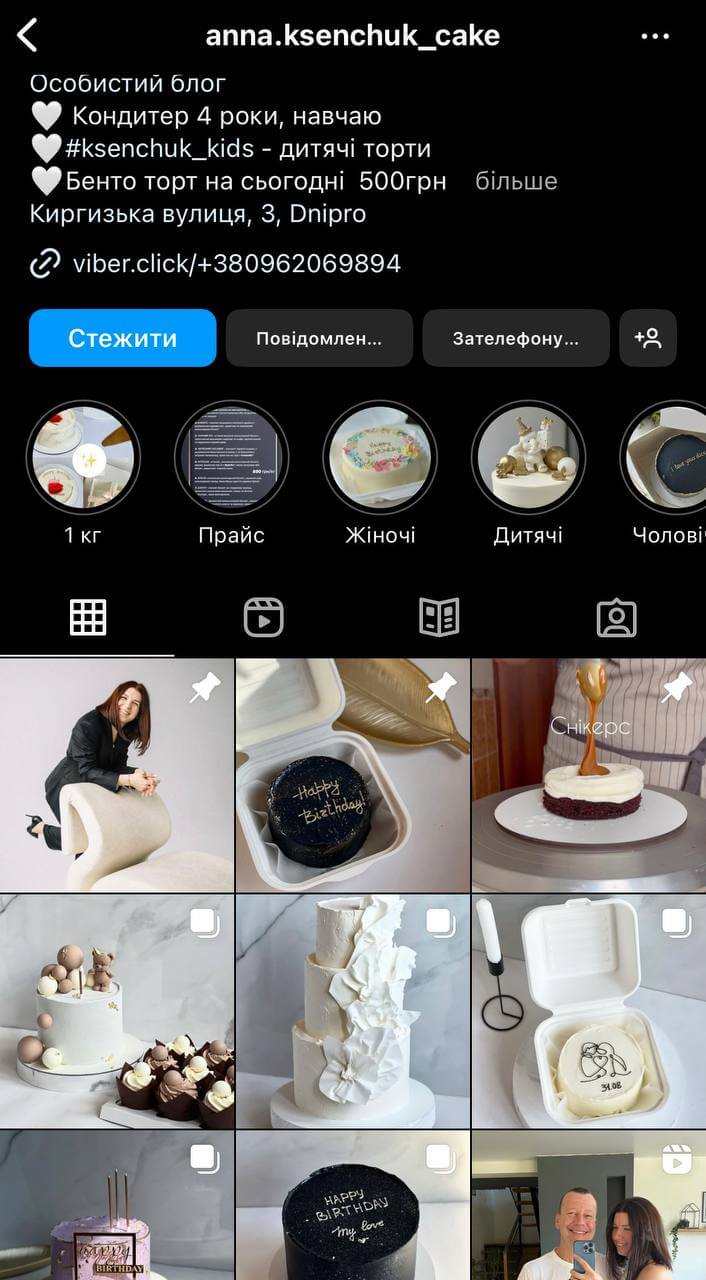
Task: Expand the bio with більше
Action: coord(516,181)
